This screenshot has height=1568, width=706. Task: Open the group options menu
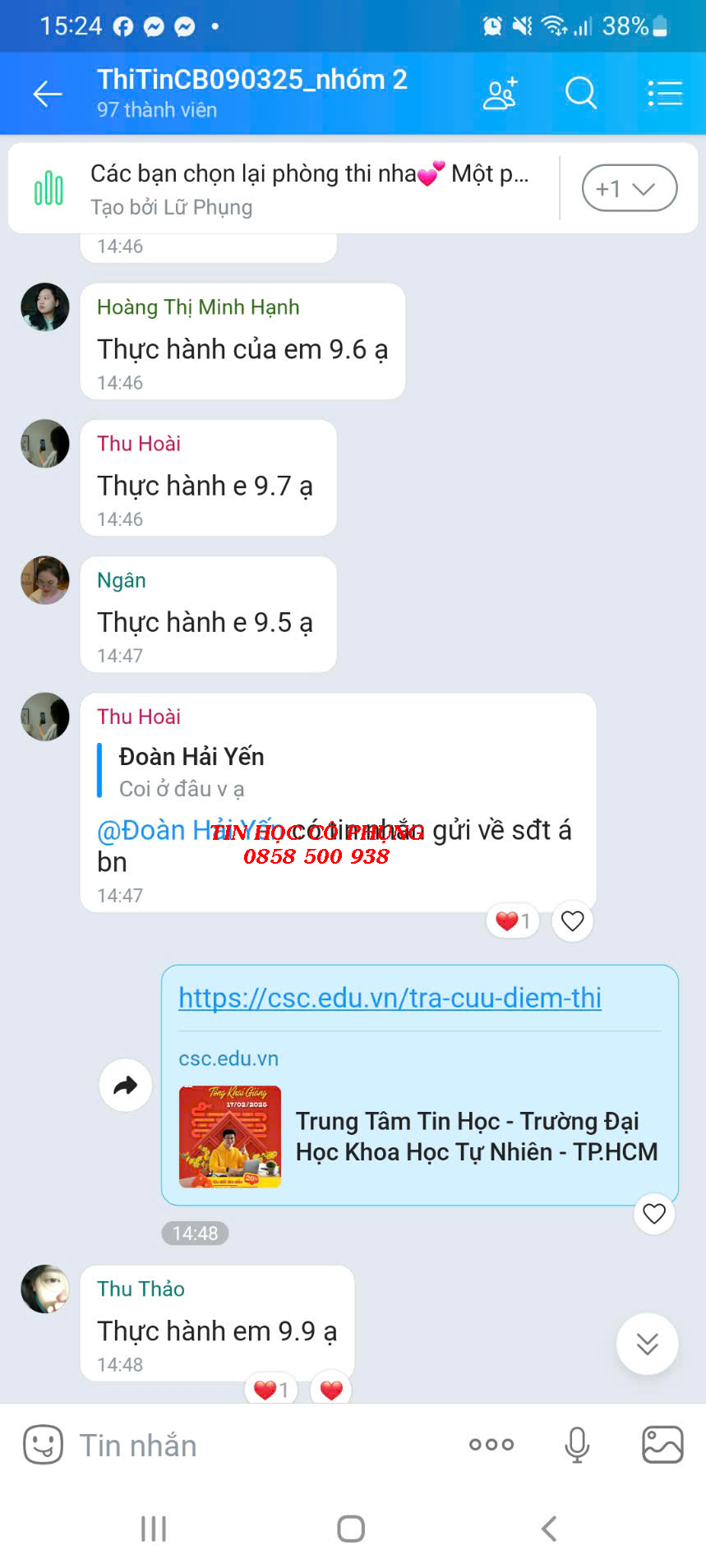pyautogui.click(x=664, y=94)
